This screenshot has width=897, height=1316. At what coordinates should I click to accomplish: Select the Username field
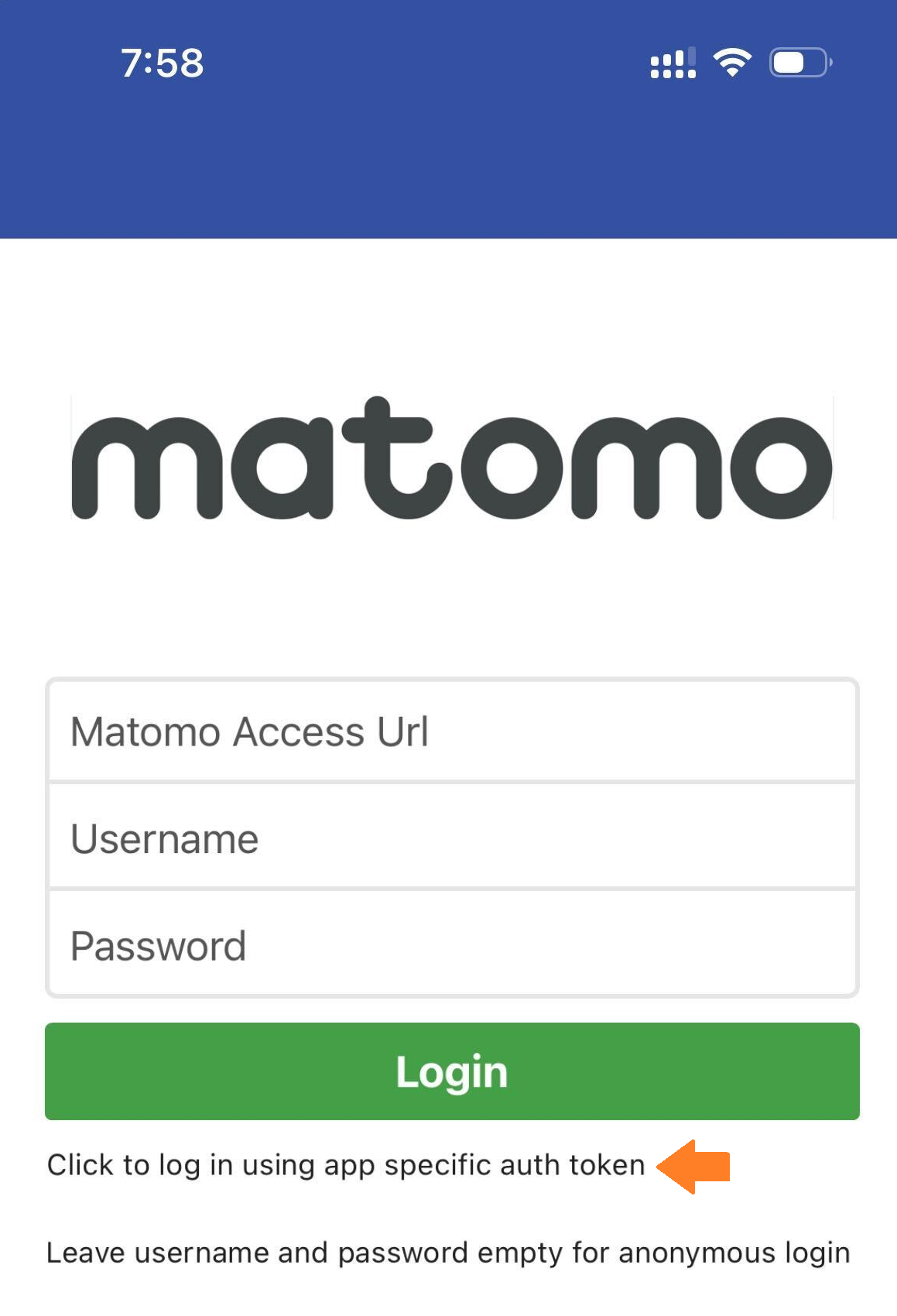[x=452, y=838]
